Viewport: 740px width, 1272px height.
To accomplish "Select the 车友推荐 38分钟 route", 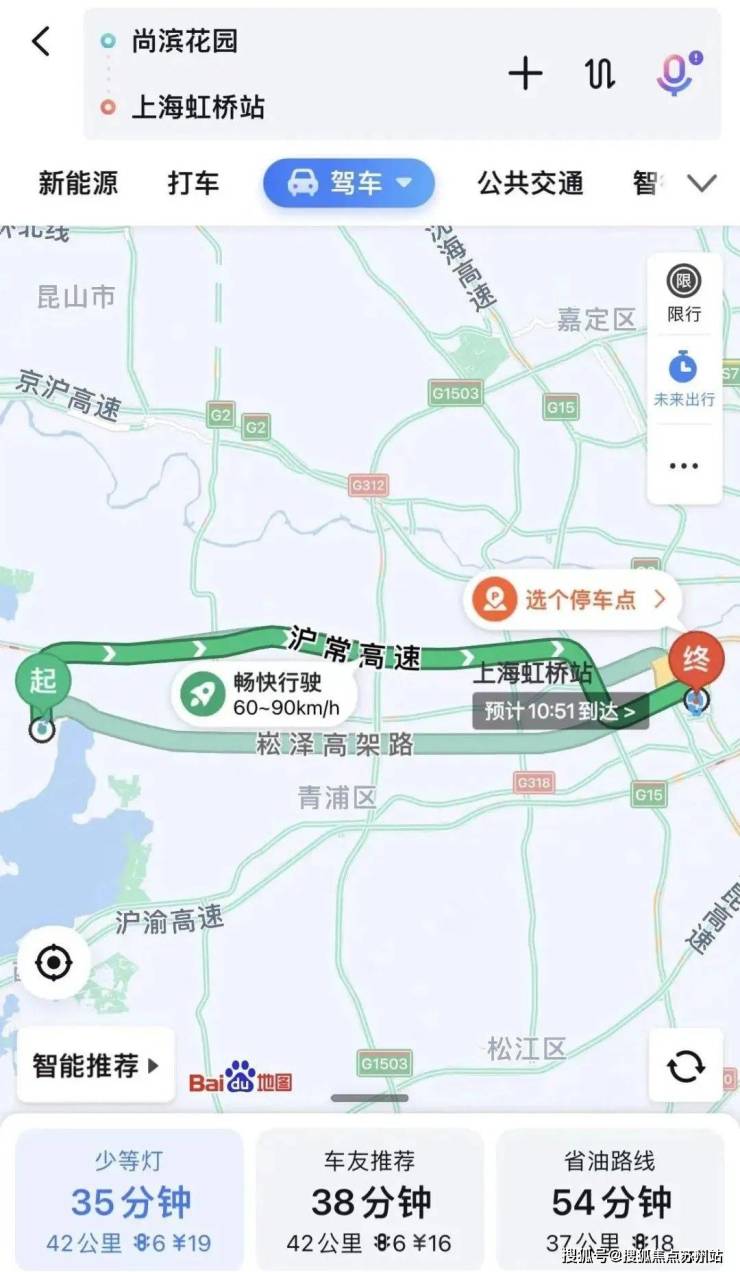I will [x=369, y=1200].
